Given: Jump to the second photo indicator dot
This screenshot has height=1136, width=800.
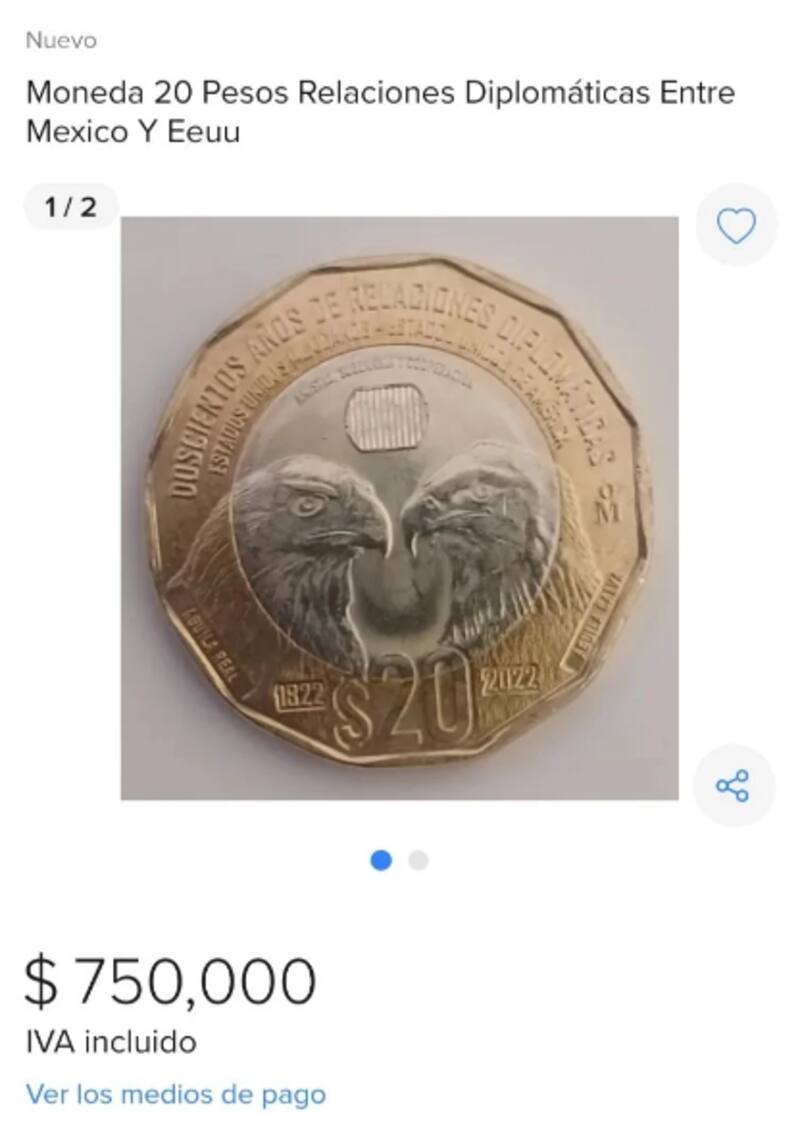Looking at the screenshot, I should 419,860.
